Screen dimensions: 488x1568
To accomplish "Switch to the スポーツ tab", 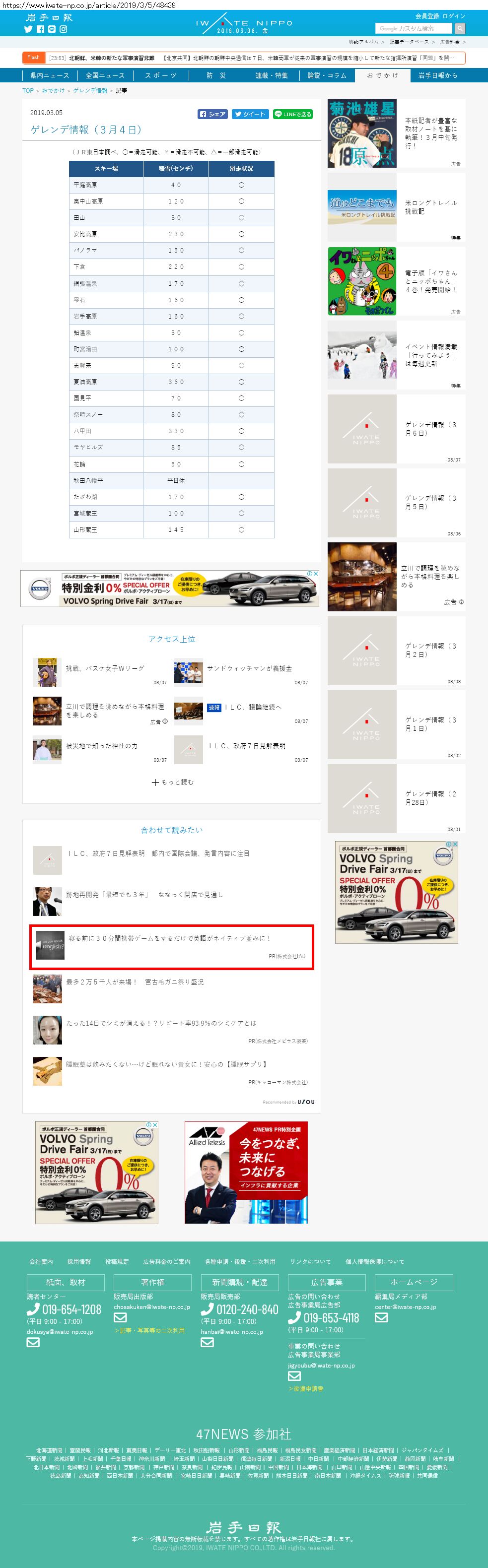I will point(160,75).
